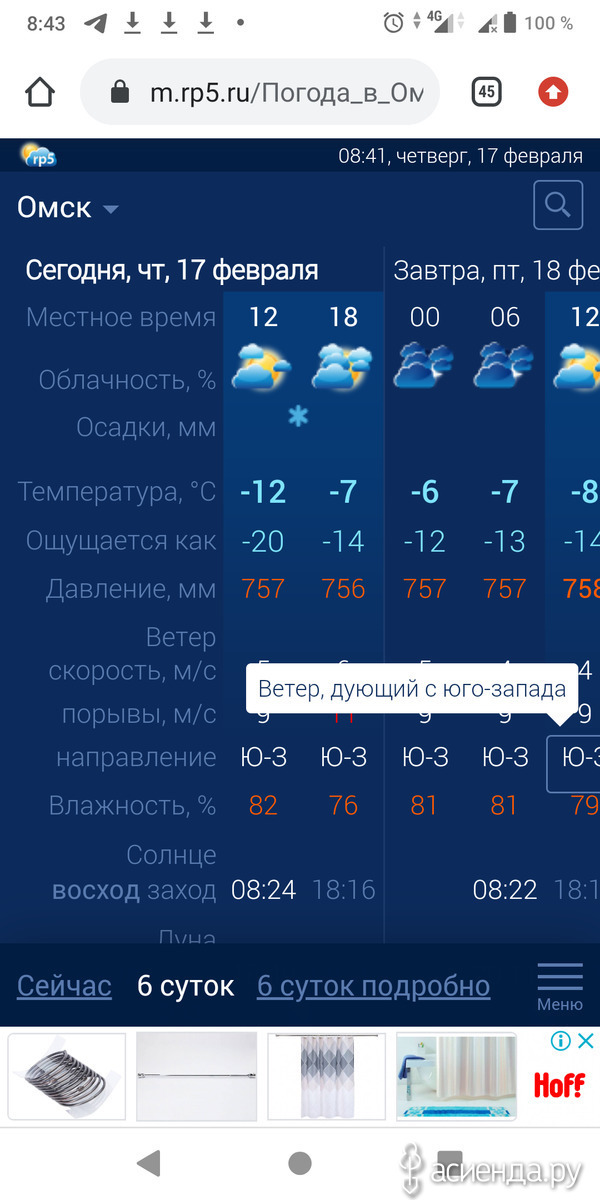The image size is (600, 1200).
Task: Open the rp5 logo home link
Action: [x=39, y=155]
